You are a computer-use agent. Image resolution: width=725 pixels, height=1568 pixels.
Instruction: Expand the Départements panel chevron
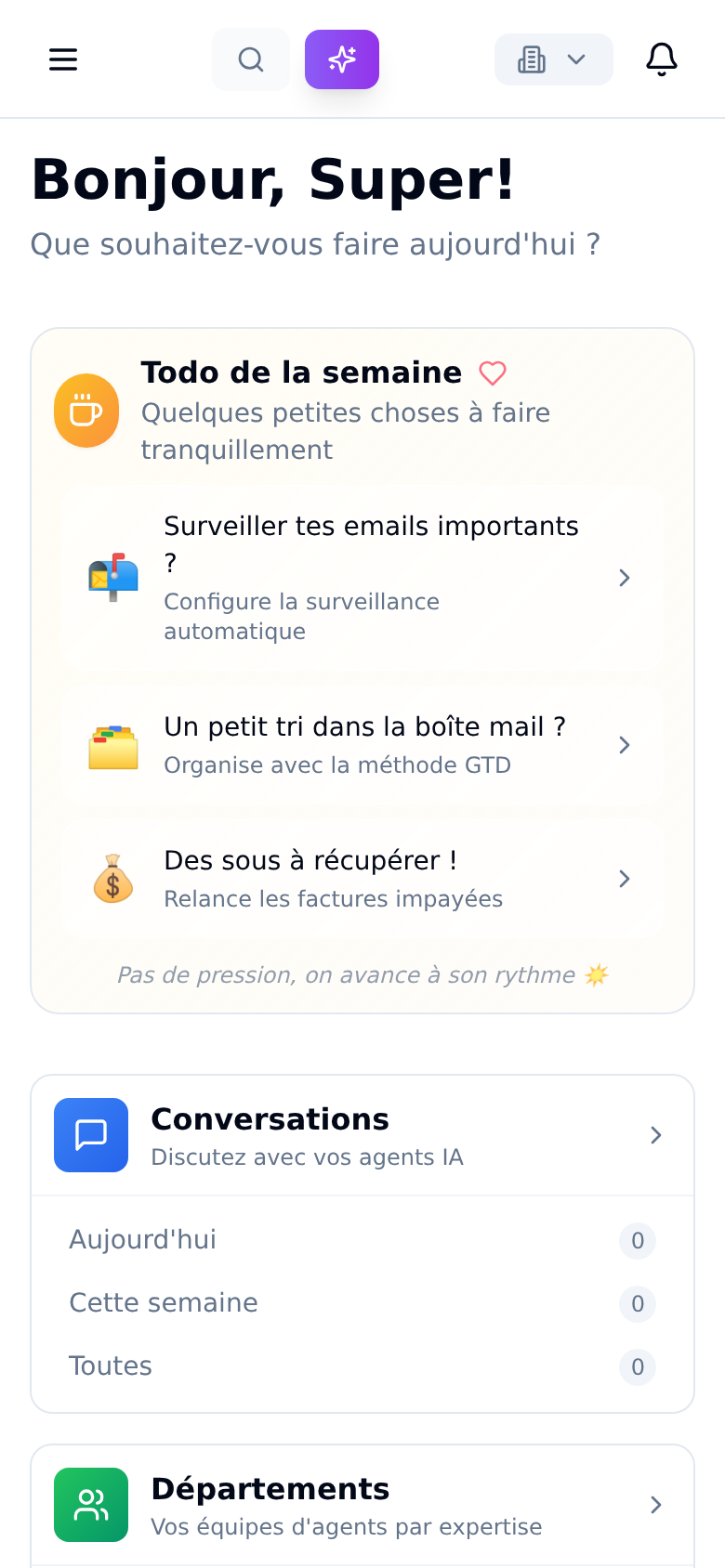[655, 1505]
